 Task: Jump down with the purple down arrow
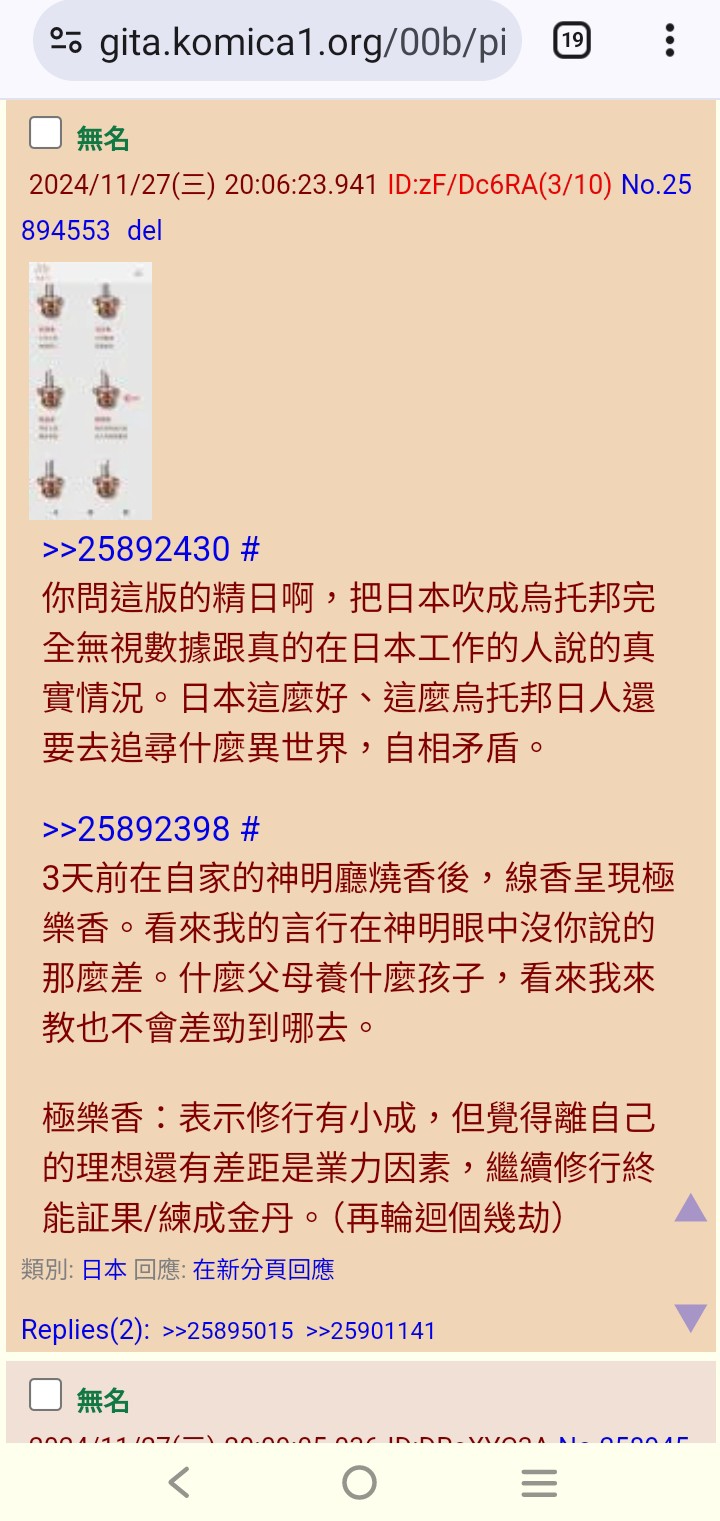tap(691, 1318)
